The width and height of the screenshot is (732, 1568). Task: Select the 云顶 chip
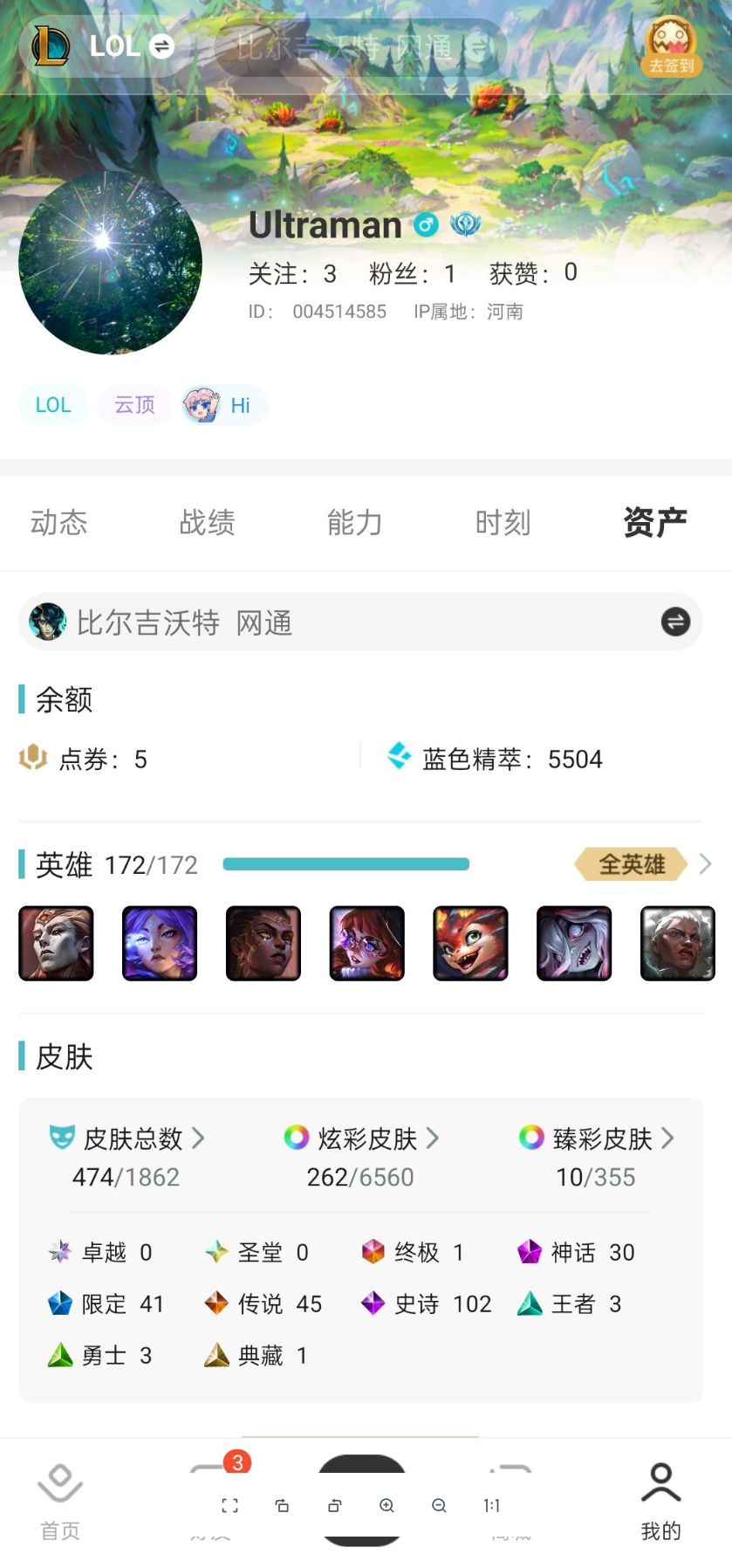134,405
